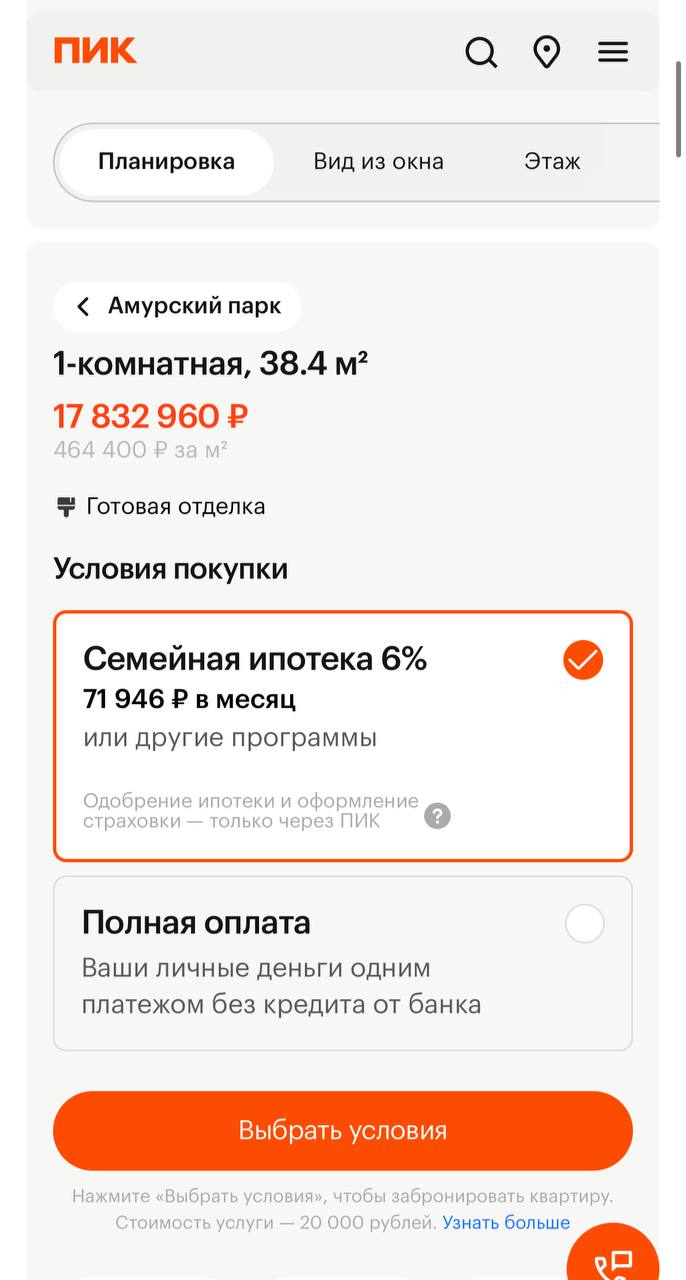The width and height of the screenshot is (686, 1280).
Task: Switch to the Этаж tab
Action: click(552, 162)
